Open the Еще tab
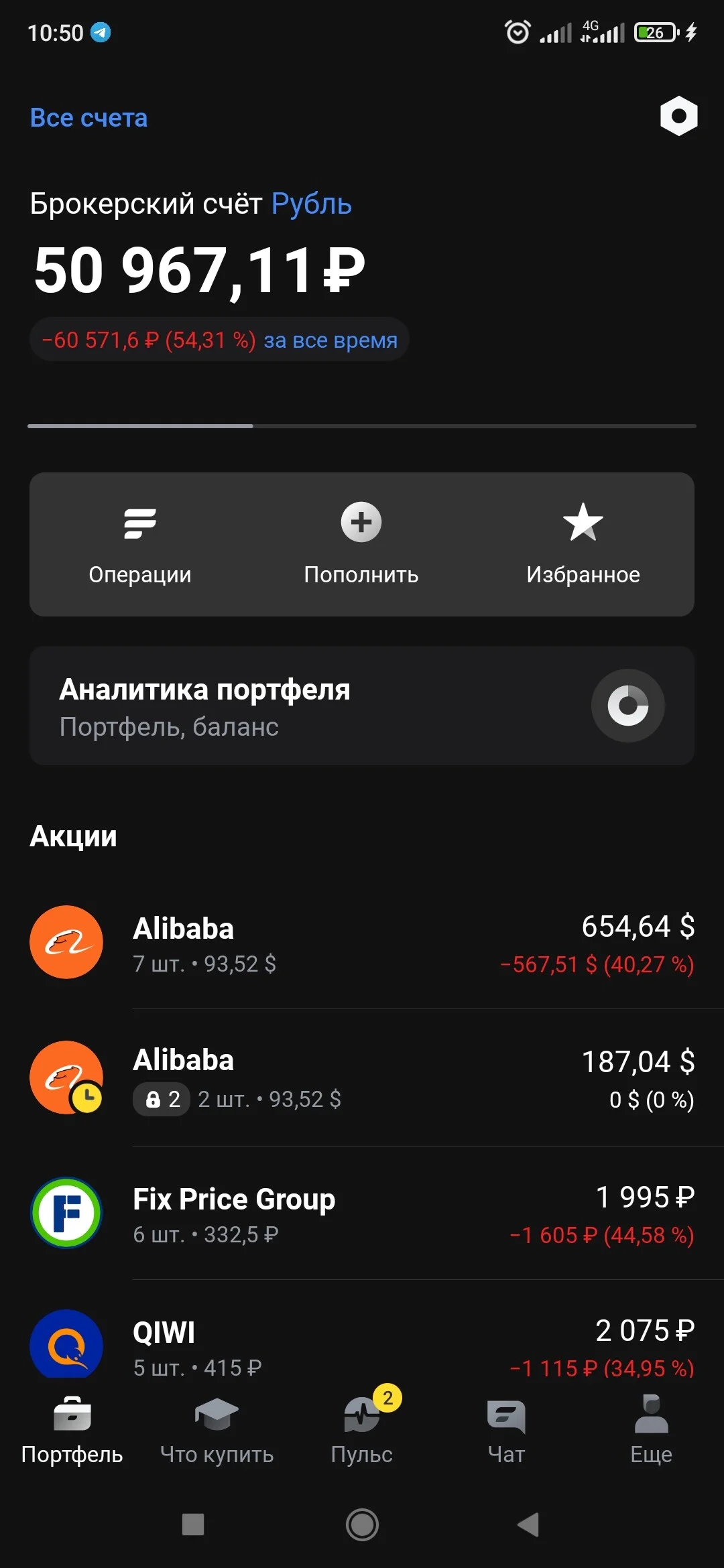The image size is (724, 1568). (651, 1431)
